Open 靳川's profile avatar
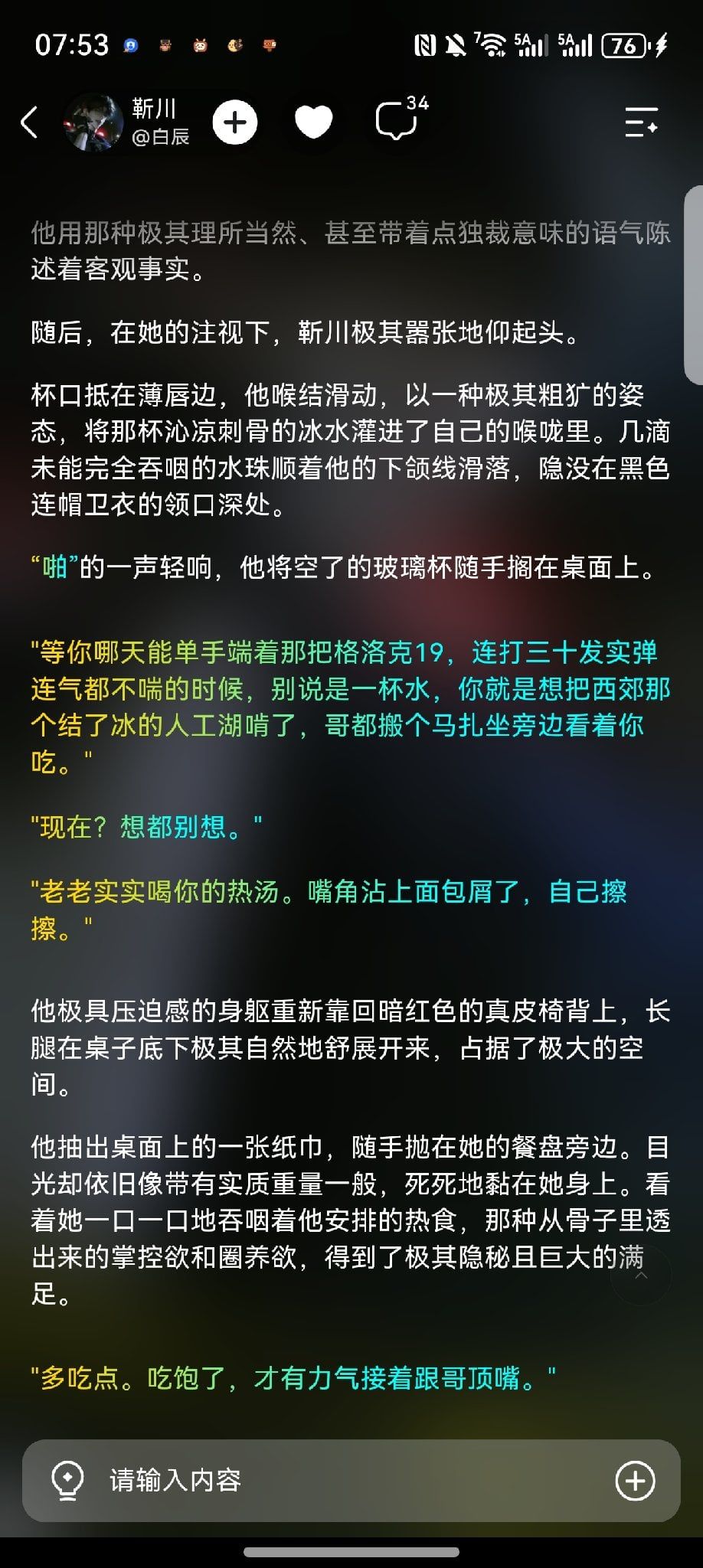The image size is (703, 1568). (93, 122)
